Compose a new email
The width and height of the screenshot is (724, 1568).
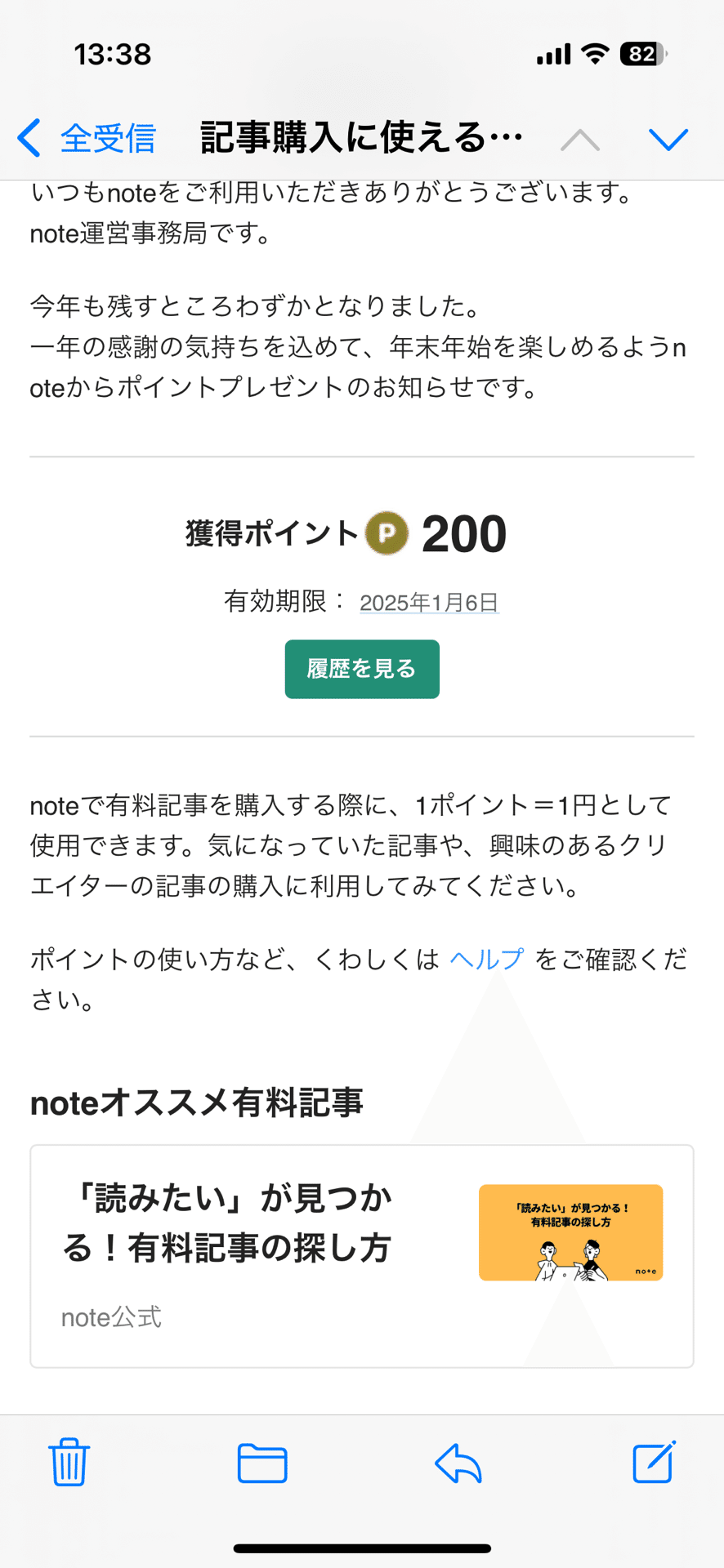pos(654,1462)
